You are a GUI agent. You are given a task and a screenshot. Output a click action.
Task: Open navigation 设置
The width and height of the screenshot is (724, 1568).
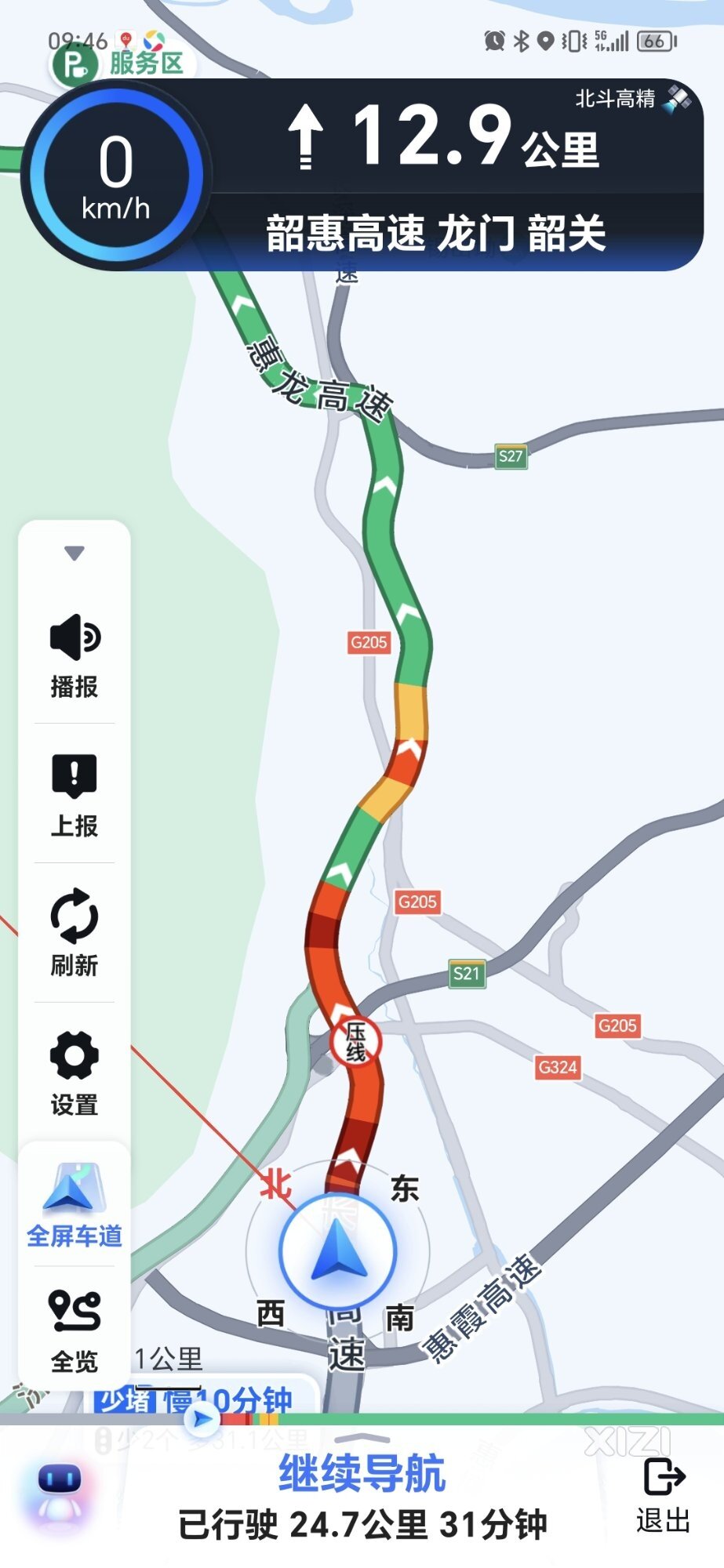tap(74, 1072)
